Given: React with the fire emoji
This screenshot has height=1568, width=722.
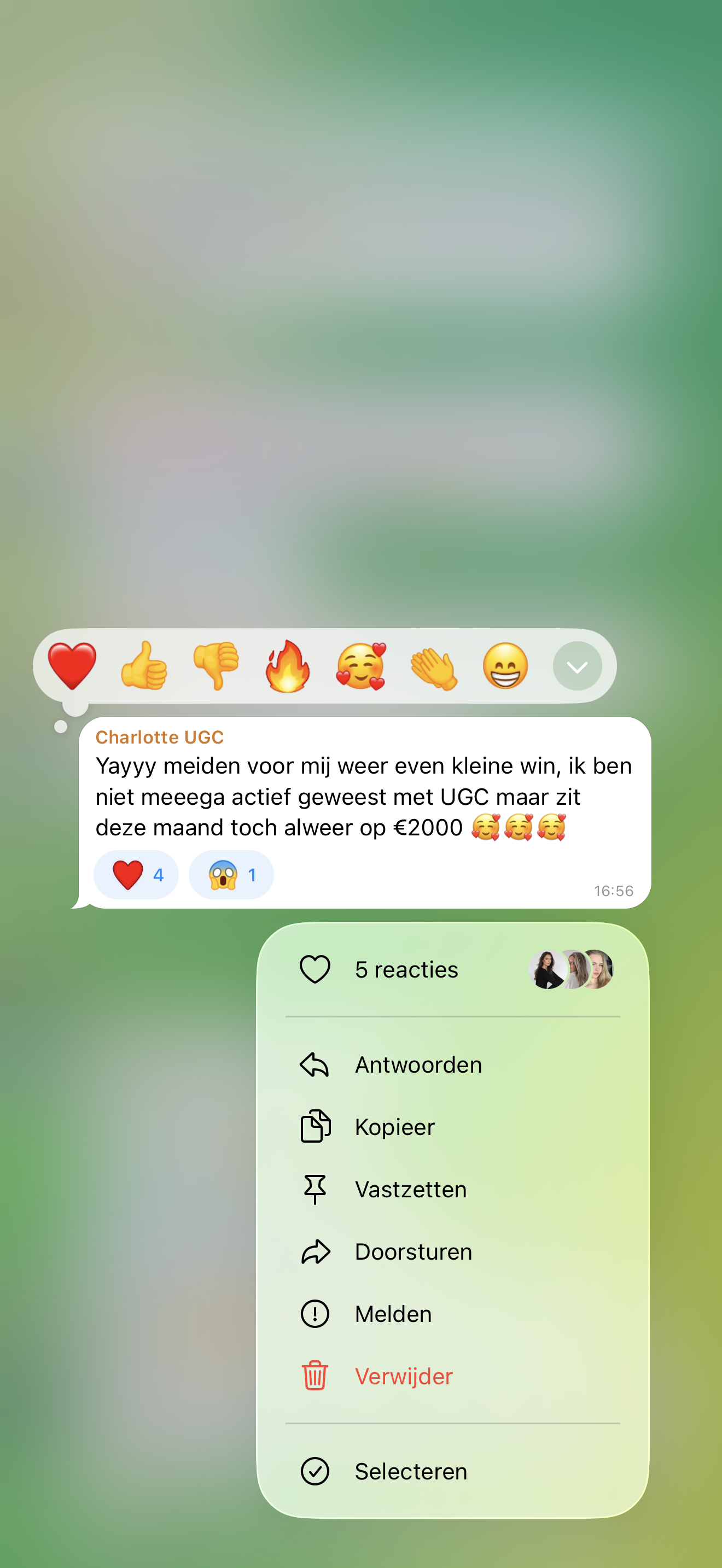Looking at the screenshot, I should (287, 666).
